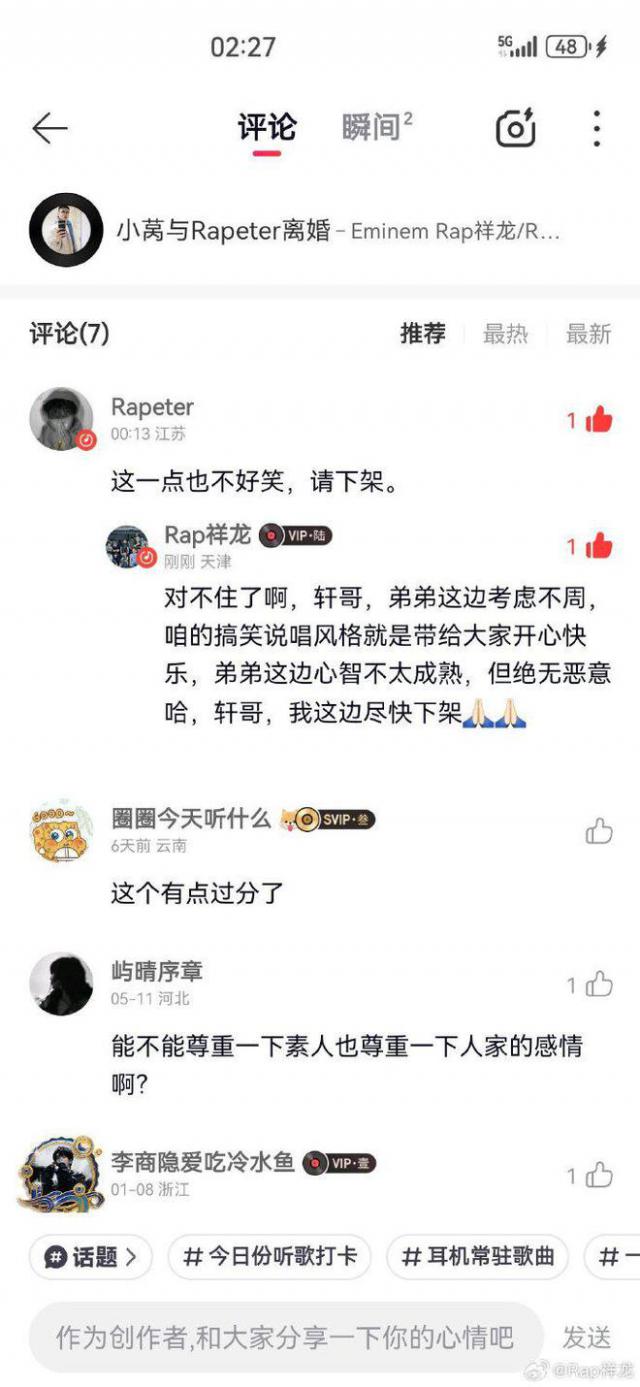The image size is (640, 1387).
Task: Open the 话题 topics chip
Action: tap(90, 1257)
